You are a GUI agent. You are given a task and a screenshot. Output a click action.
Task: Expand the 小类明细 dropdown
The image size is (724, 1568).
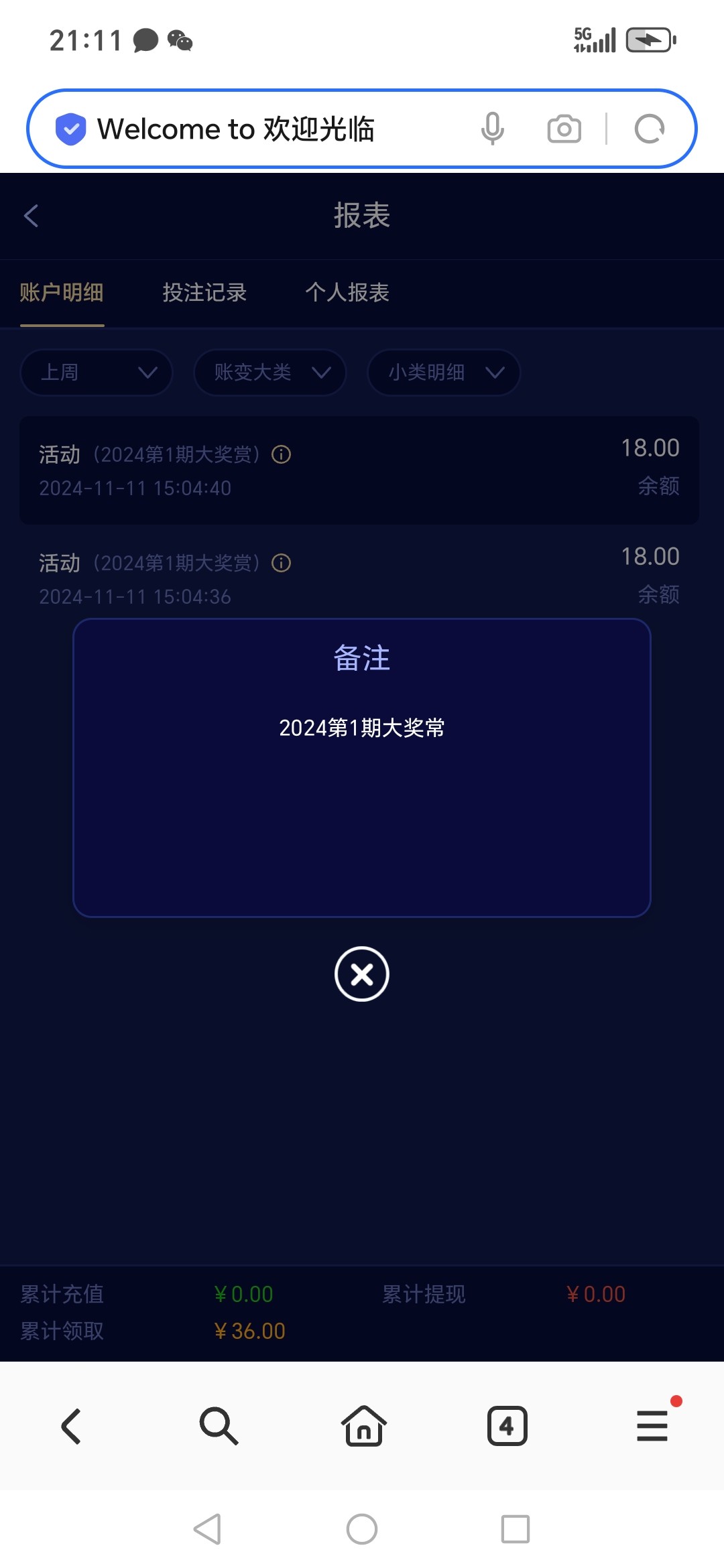tap(443, 373)
